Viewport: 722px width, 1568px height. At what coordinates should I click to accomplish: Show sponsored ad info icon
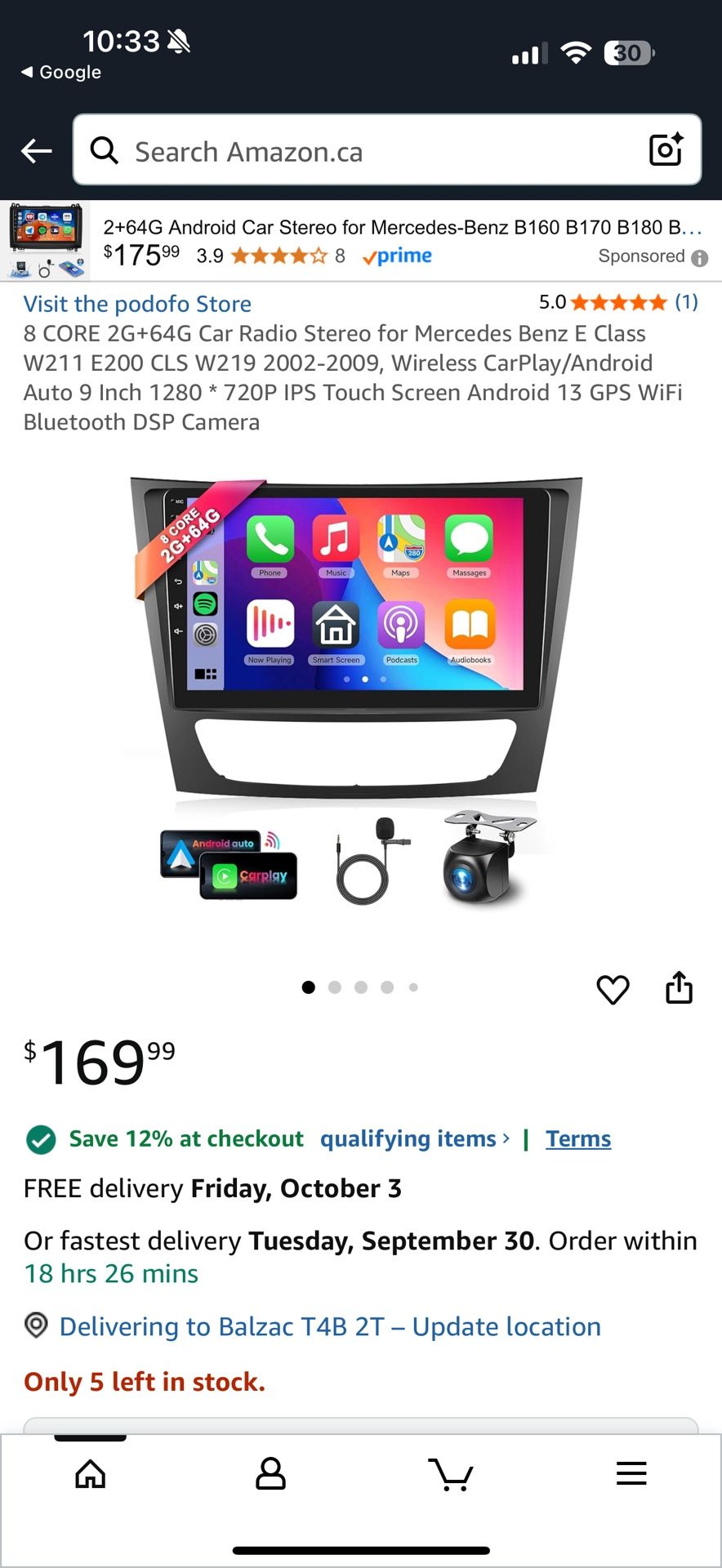(700, 258)
